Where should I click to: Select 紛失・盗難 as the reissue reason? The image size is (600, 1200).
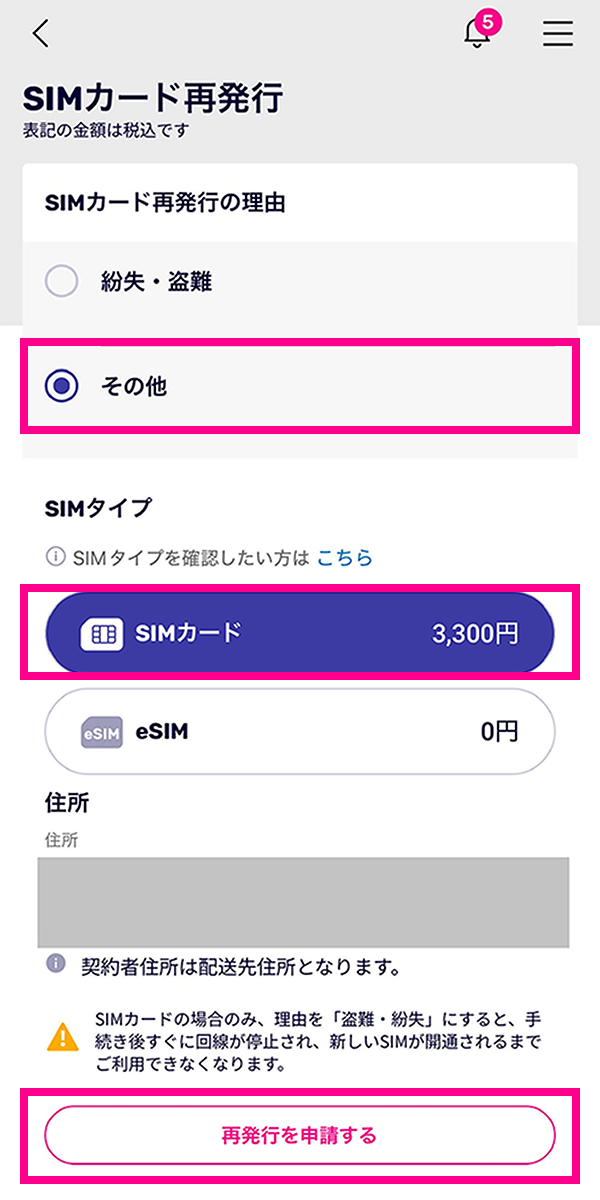pos(299,283)
